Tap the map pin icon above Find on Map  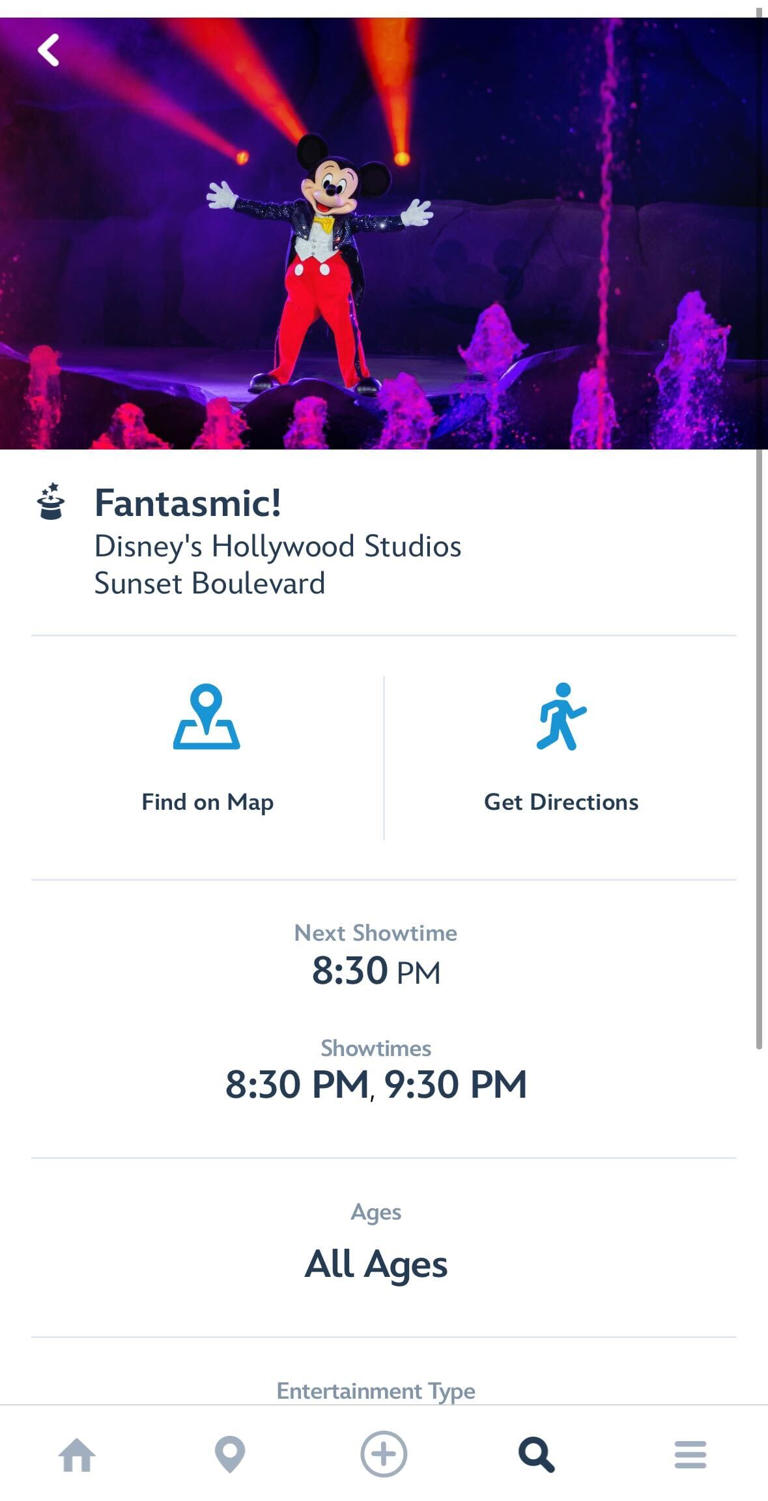click(207, 716)
